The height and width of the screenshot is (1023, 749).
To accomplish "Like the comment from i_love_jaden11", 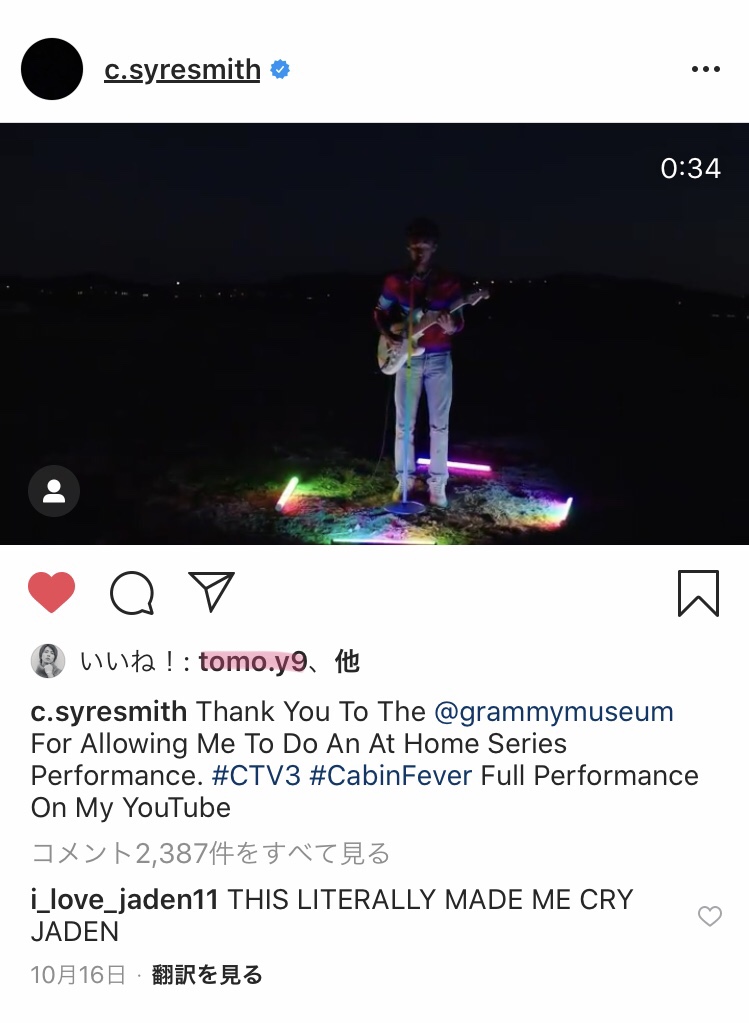I will 709,916.
